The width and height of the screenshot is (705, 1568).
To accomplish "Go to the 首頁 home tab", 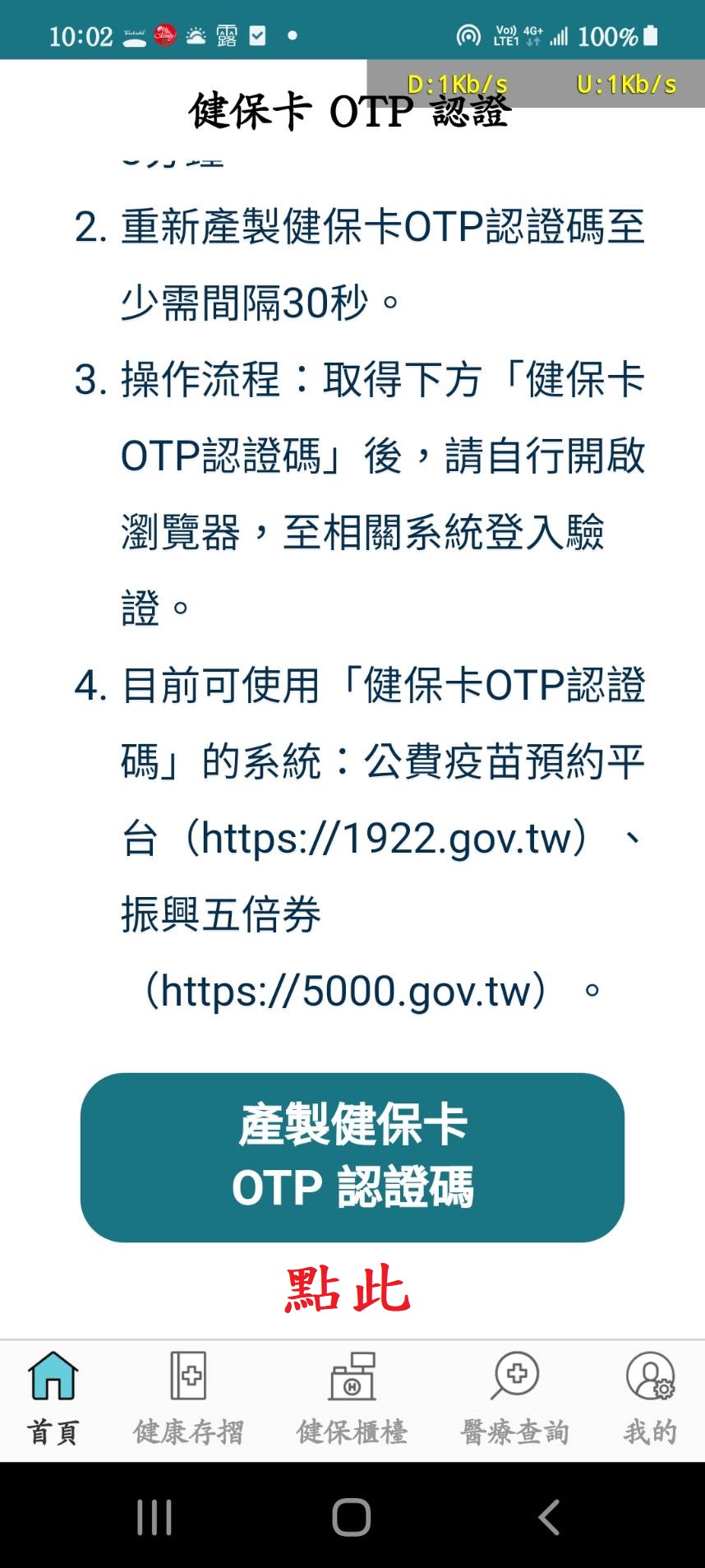I will pyautogui.click(x=53, y=1399).
